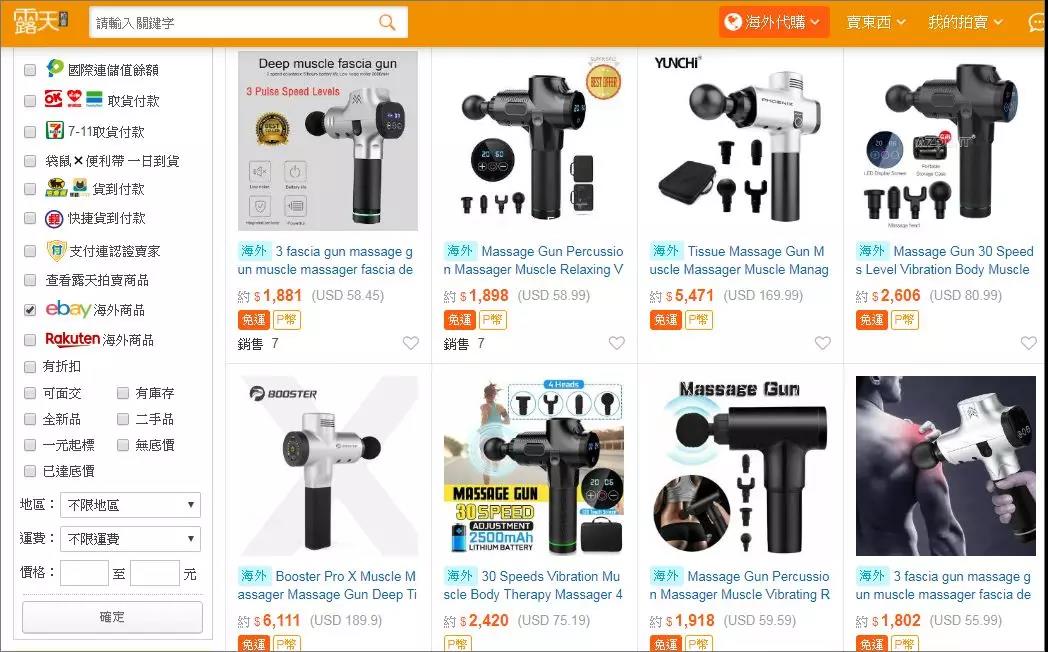This screenshot has width=1048, height=652.
Task: Expand the 我的拍賣 menu
Action: point(965,22)
